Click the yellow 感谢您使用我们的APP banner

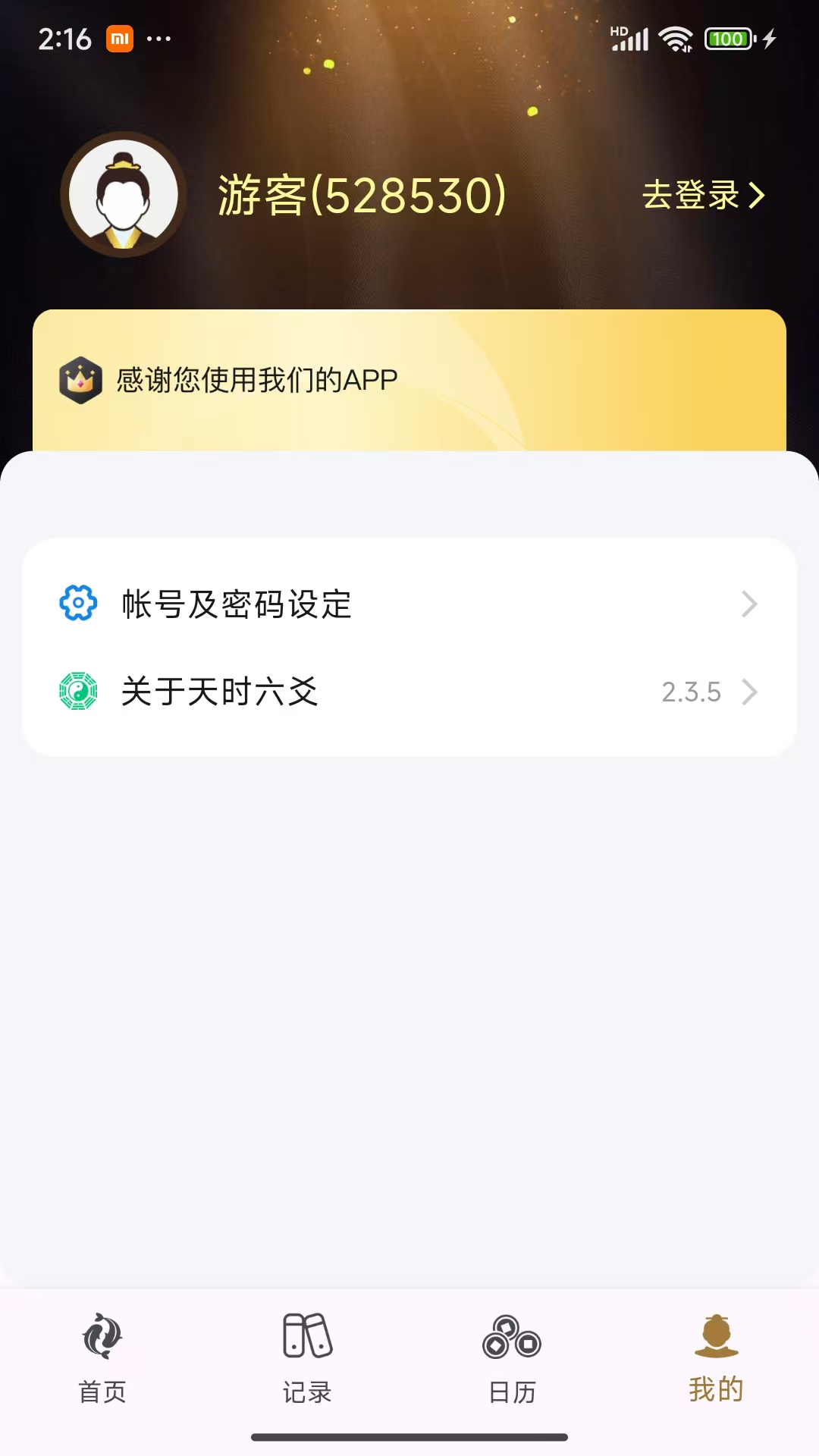(409, 379)
